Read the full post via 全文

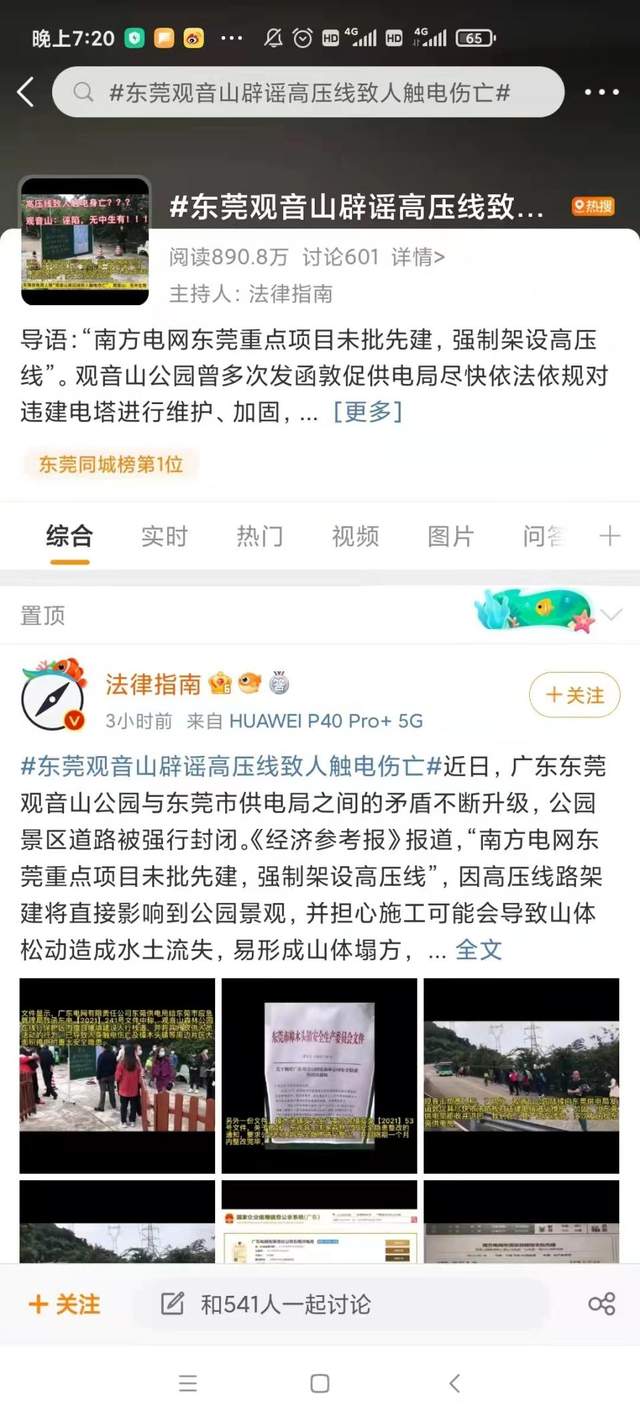click(x=478, y=949)
